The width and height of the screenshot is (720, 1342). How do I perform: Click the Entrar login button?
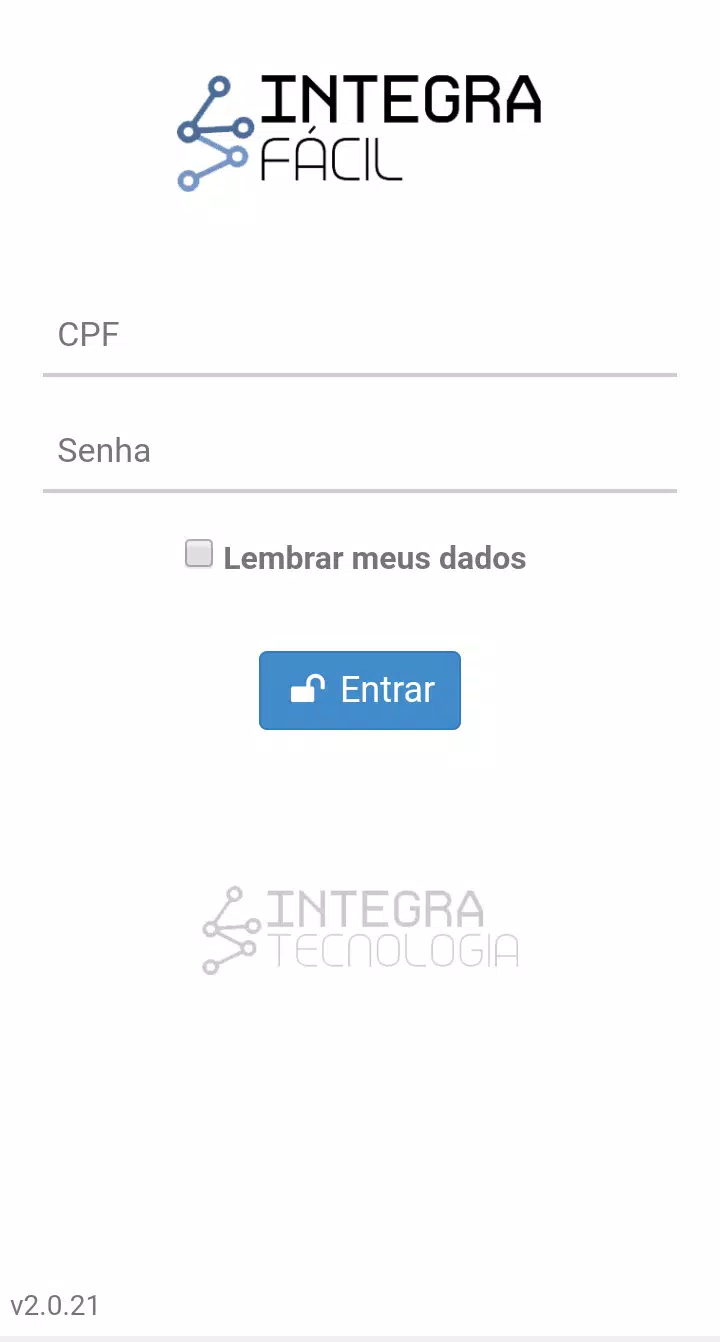(360, 689)
